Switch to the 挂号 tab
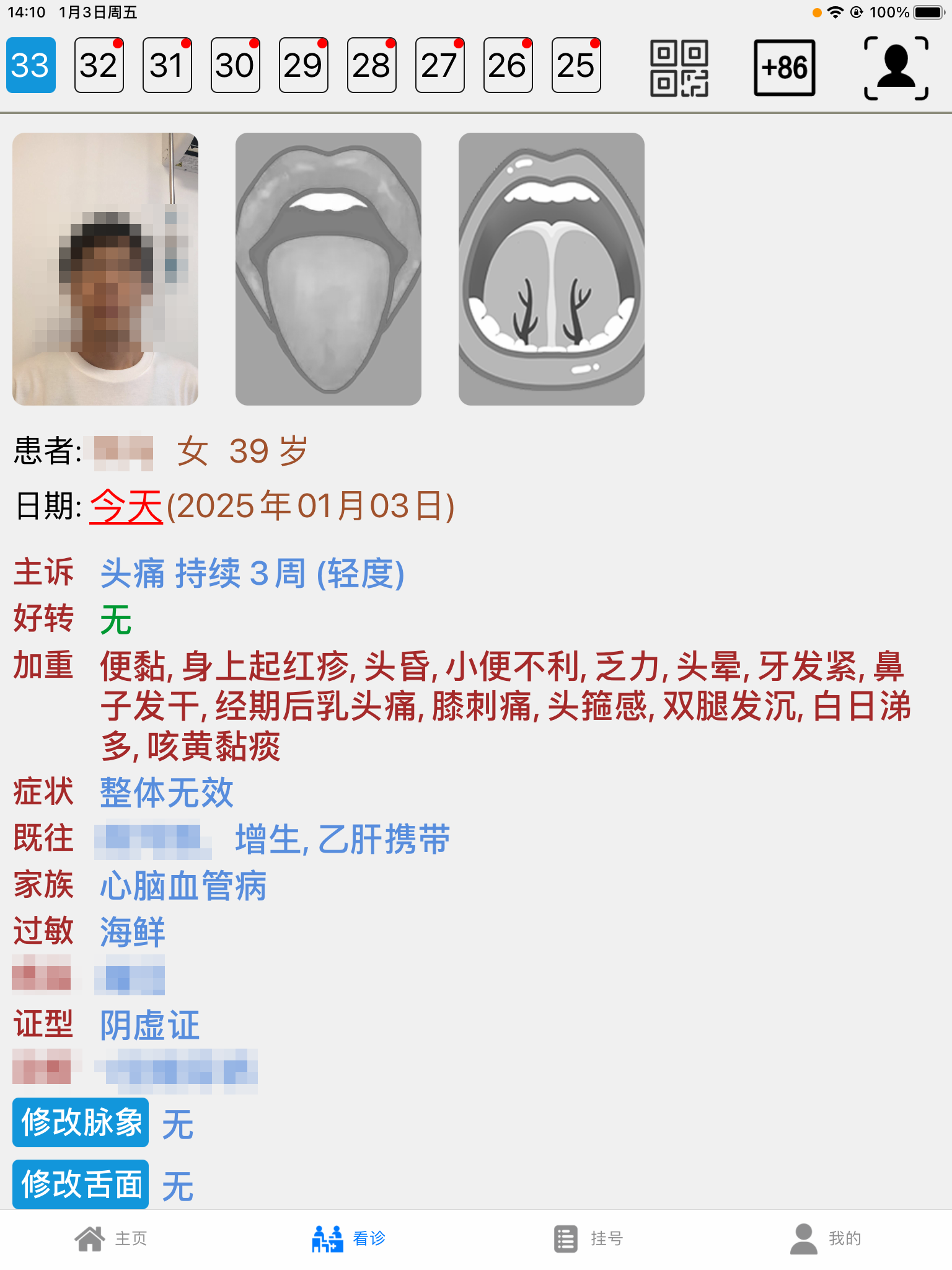The image size is (952, 1270). (x=588, y=1238)
